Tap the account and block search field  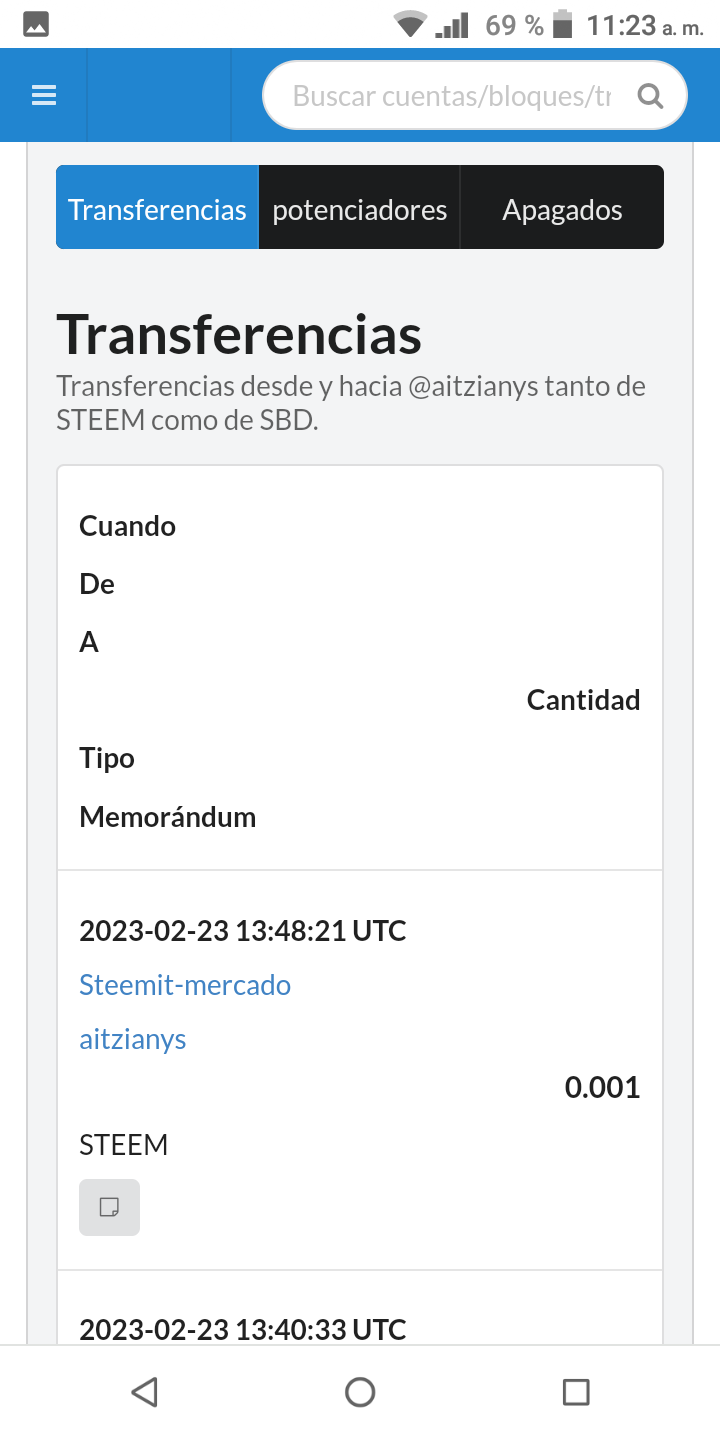(x=450, y=96)
